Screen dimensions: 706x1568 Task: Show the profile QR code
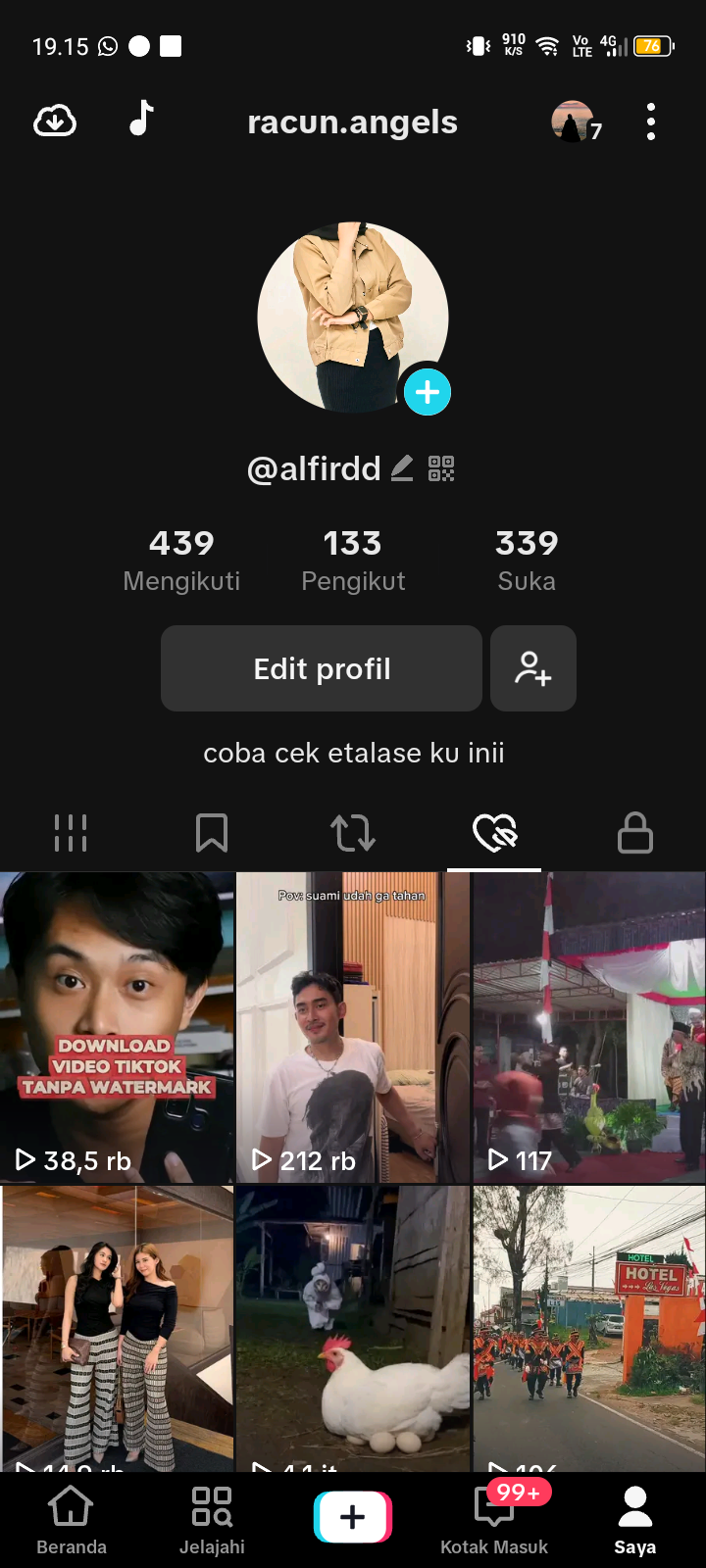[441, 468]
